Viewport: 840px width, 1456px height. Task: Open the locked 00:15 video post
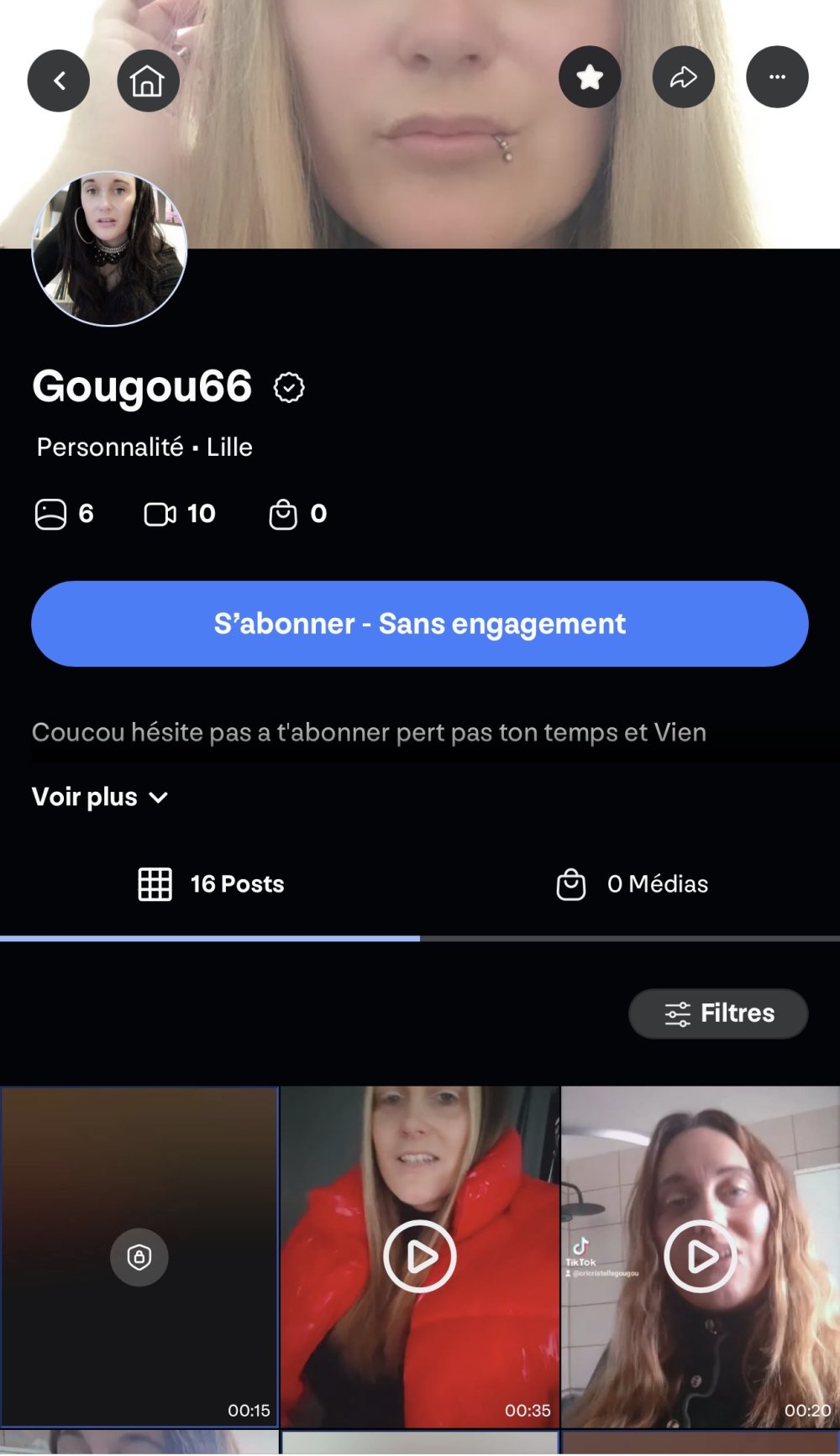click(139, 1257)
